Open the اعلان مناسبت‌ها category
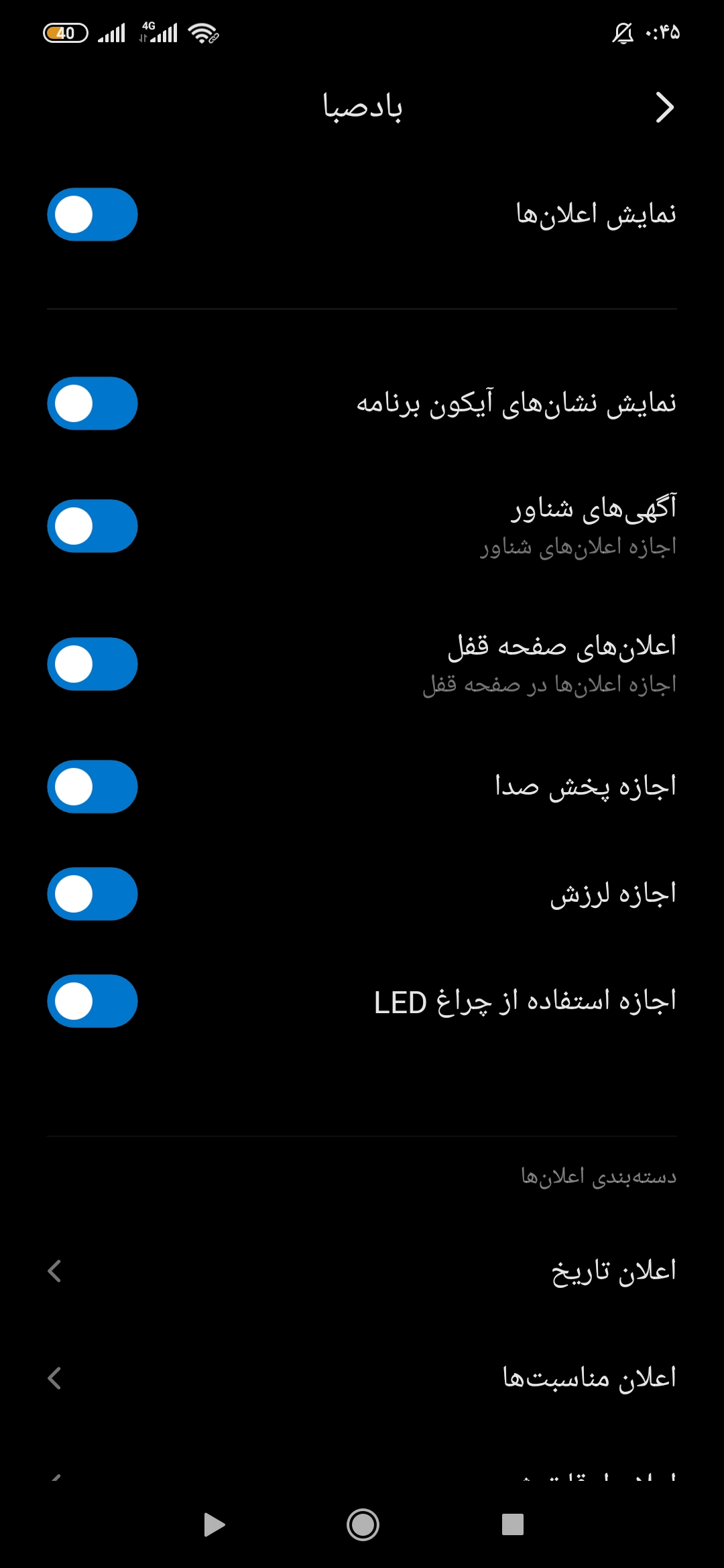Image resolution: width=724 pixels, height=1568 pixels. point(362,1378)
